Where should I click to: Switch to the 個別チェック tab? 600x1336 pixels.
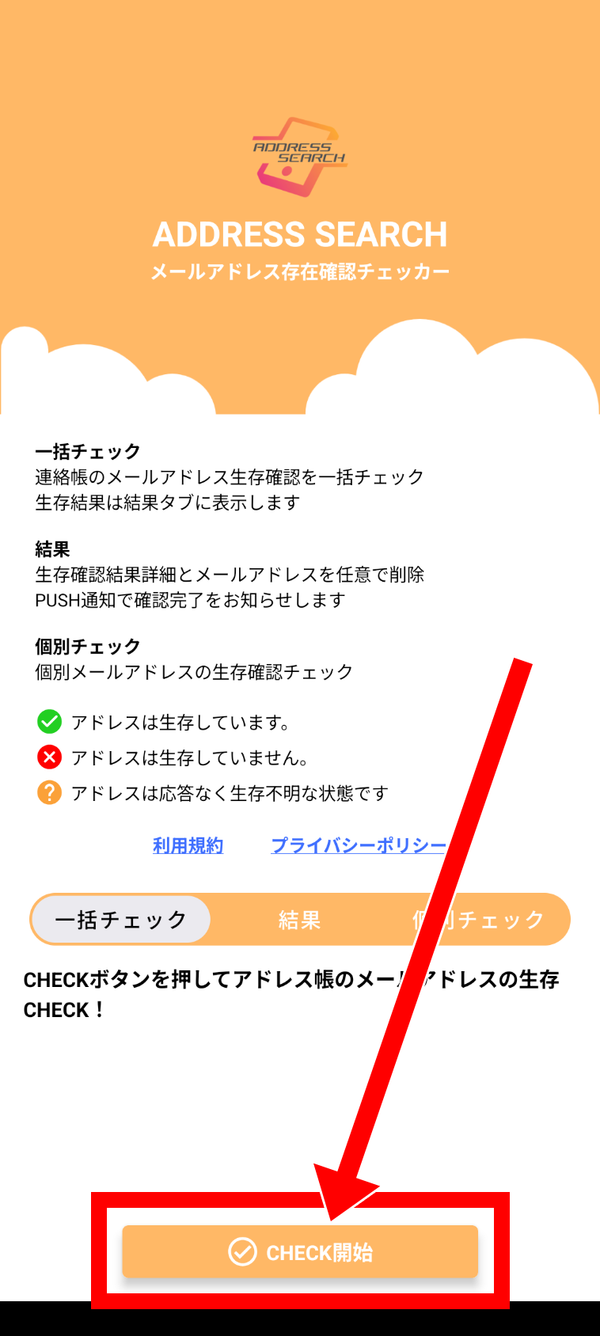pyautogui.click(x=479, y=920)
